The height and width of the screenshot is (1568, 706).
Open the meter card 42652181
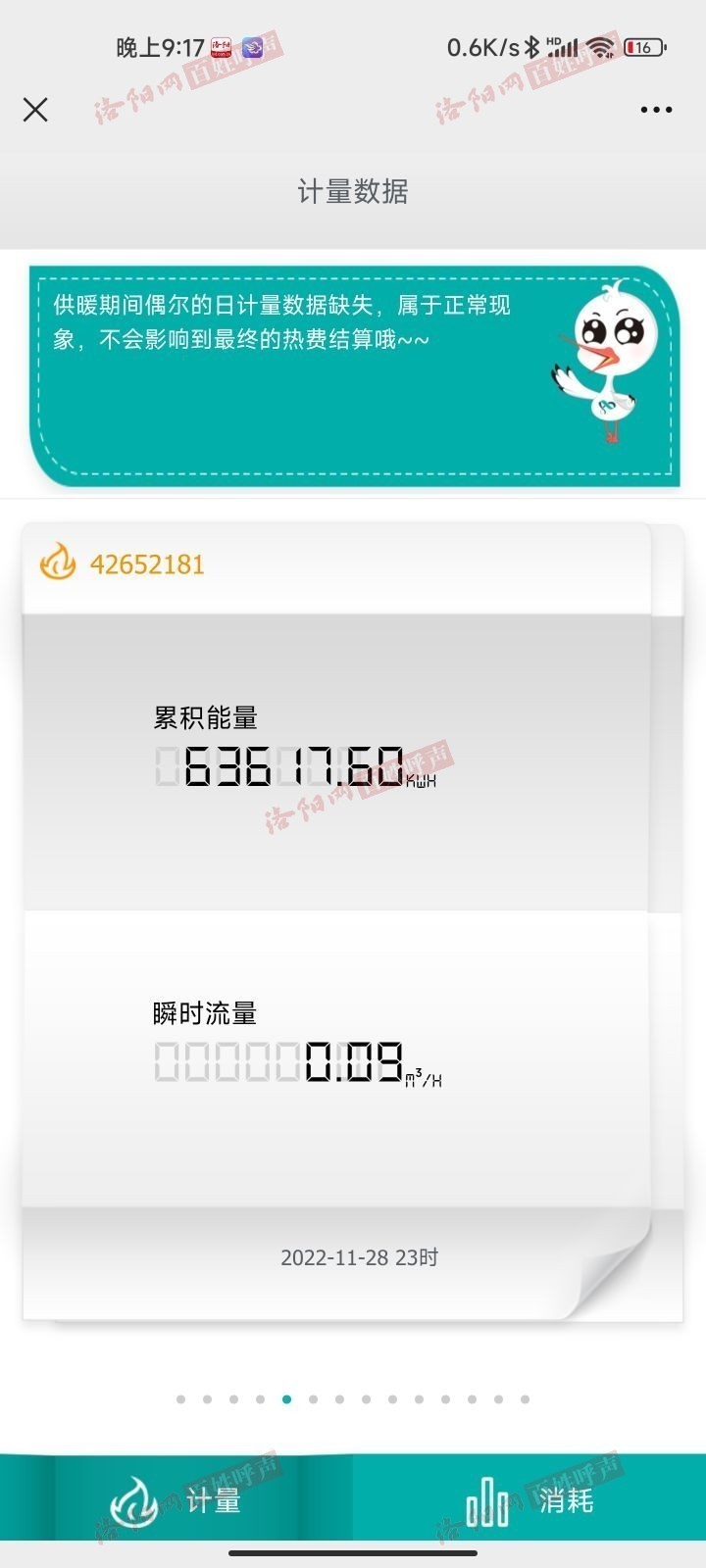coord(147,564)
